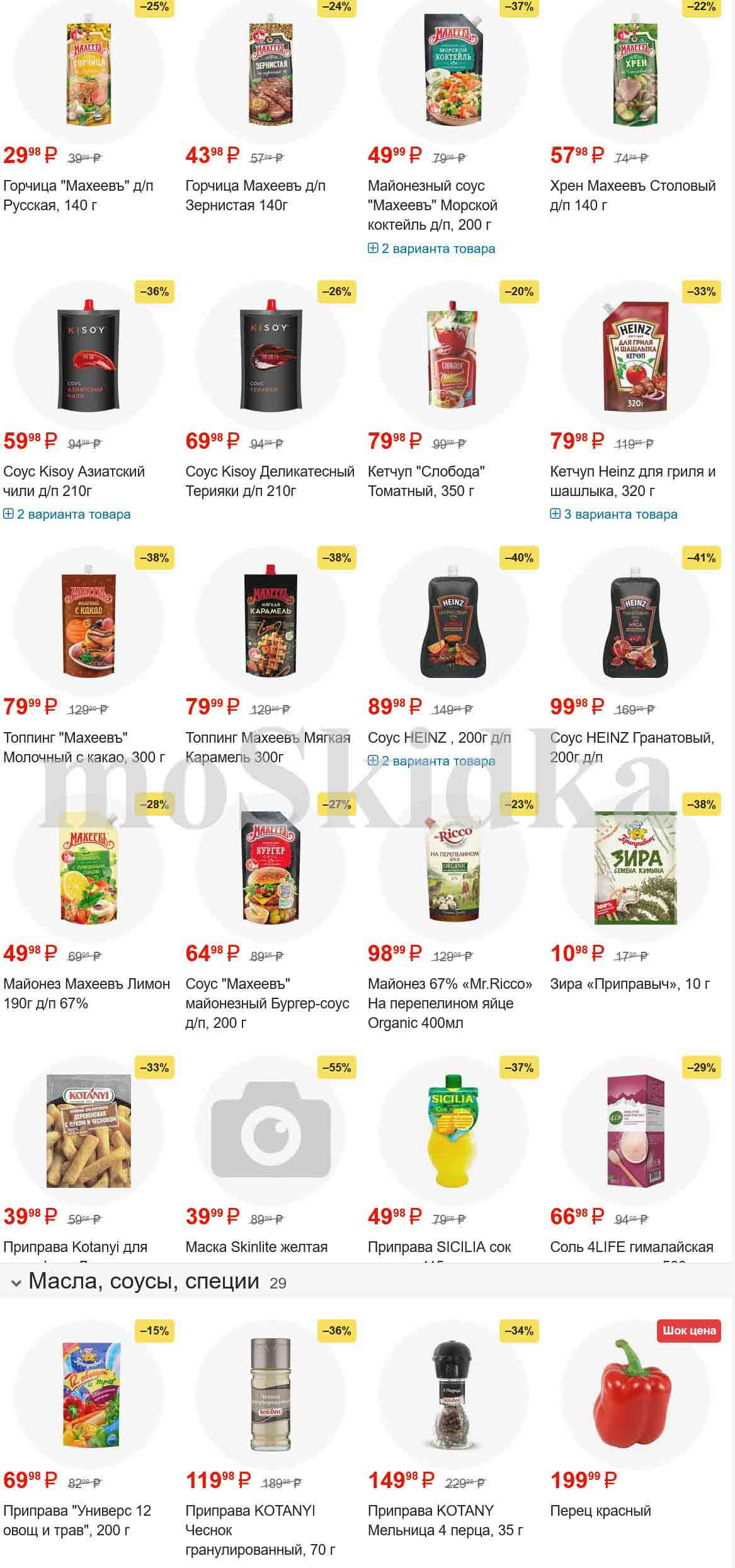Open Топпинг Махеевъ Молочный с какао
Viewport: 735px width, 1568px height.
(x=84, y=747)
